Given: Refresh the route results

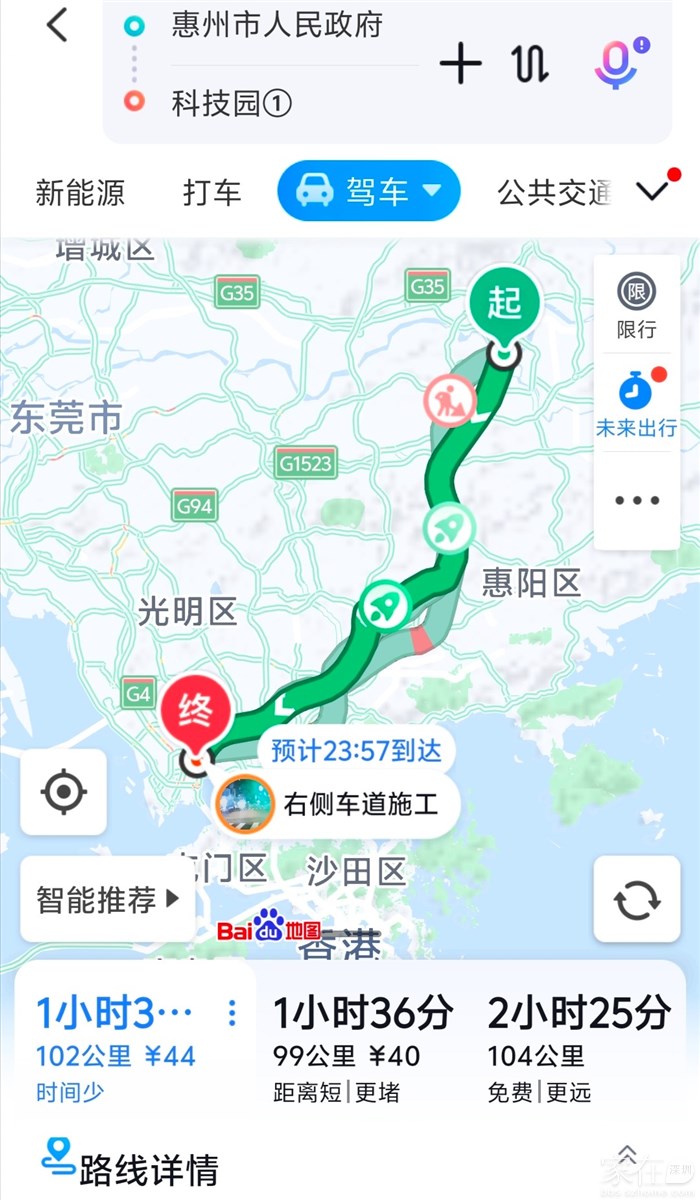Looking at the screenshot, I should 637,900.
